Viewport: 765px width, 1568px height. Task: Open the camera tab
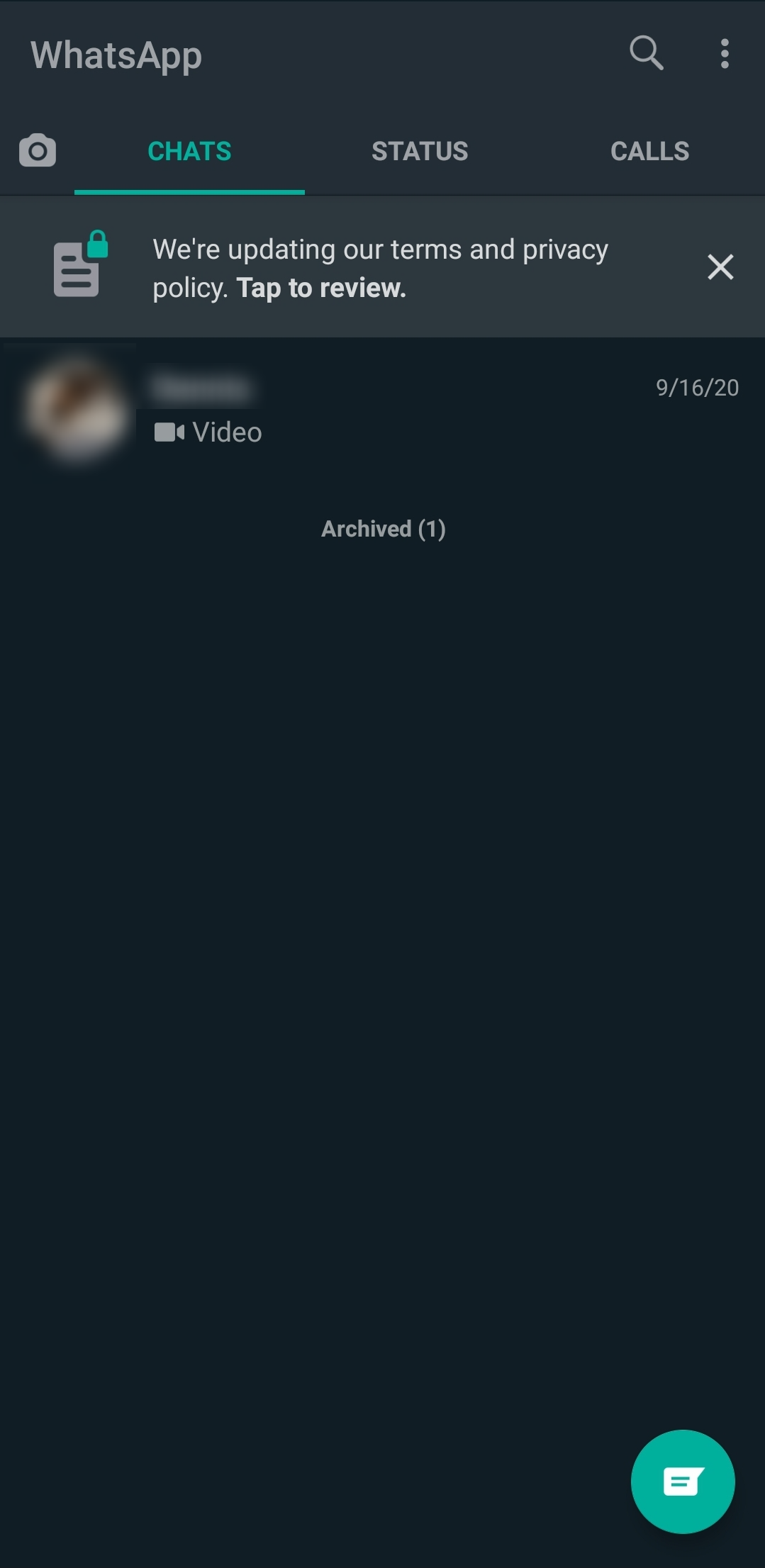(x=38, y=150)
